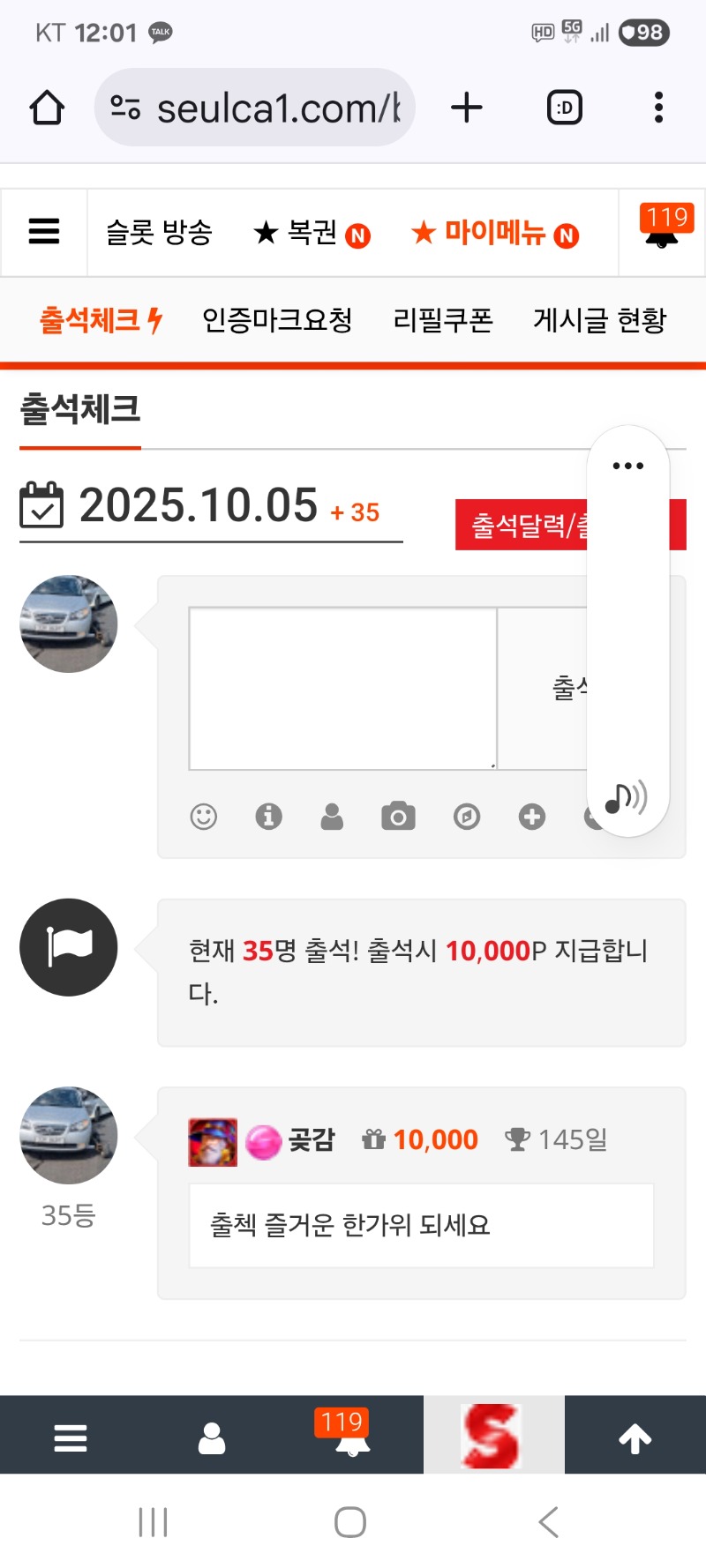Open the 마이메뉴 section
Image resolution: width=706 pixels, height=1568 pixels.
494,233
